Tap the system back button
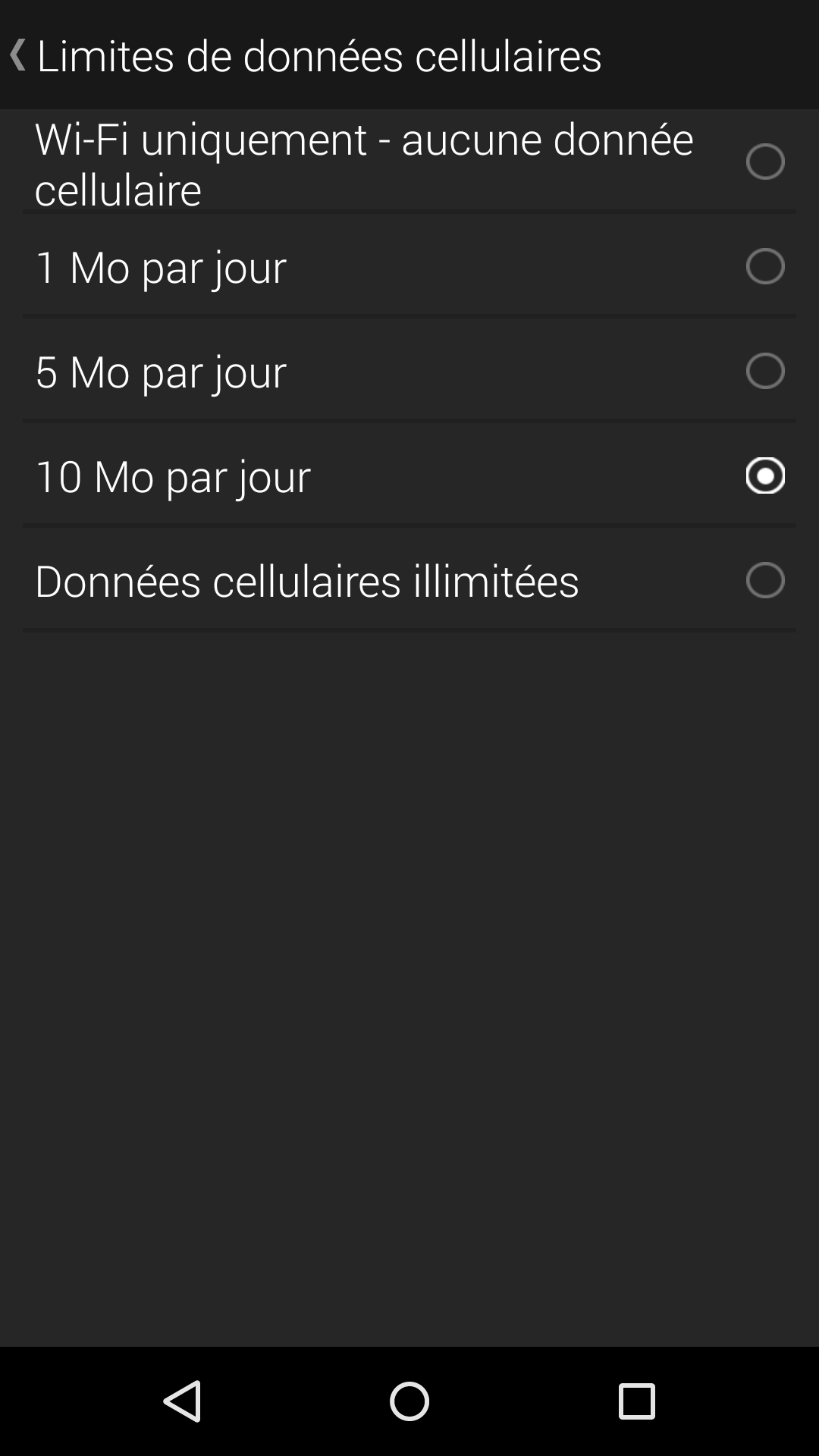Image resolution: width=819 pixels, height=1456 pixels. (182, 1401)
